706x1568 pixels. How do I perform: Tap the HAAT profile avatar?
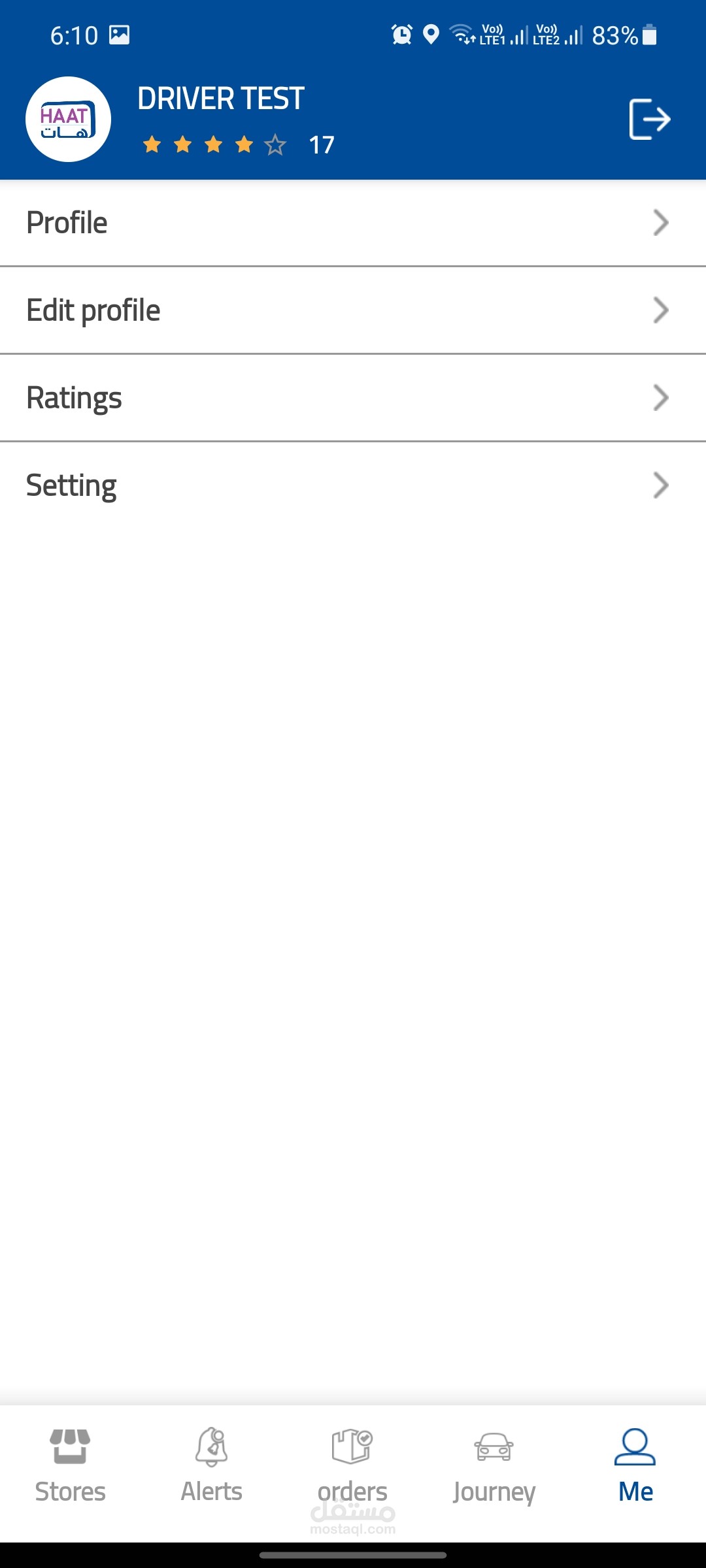[x=68, y=119]
